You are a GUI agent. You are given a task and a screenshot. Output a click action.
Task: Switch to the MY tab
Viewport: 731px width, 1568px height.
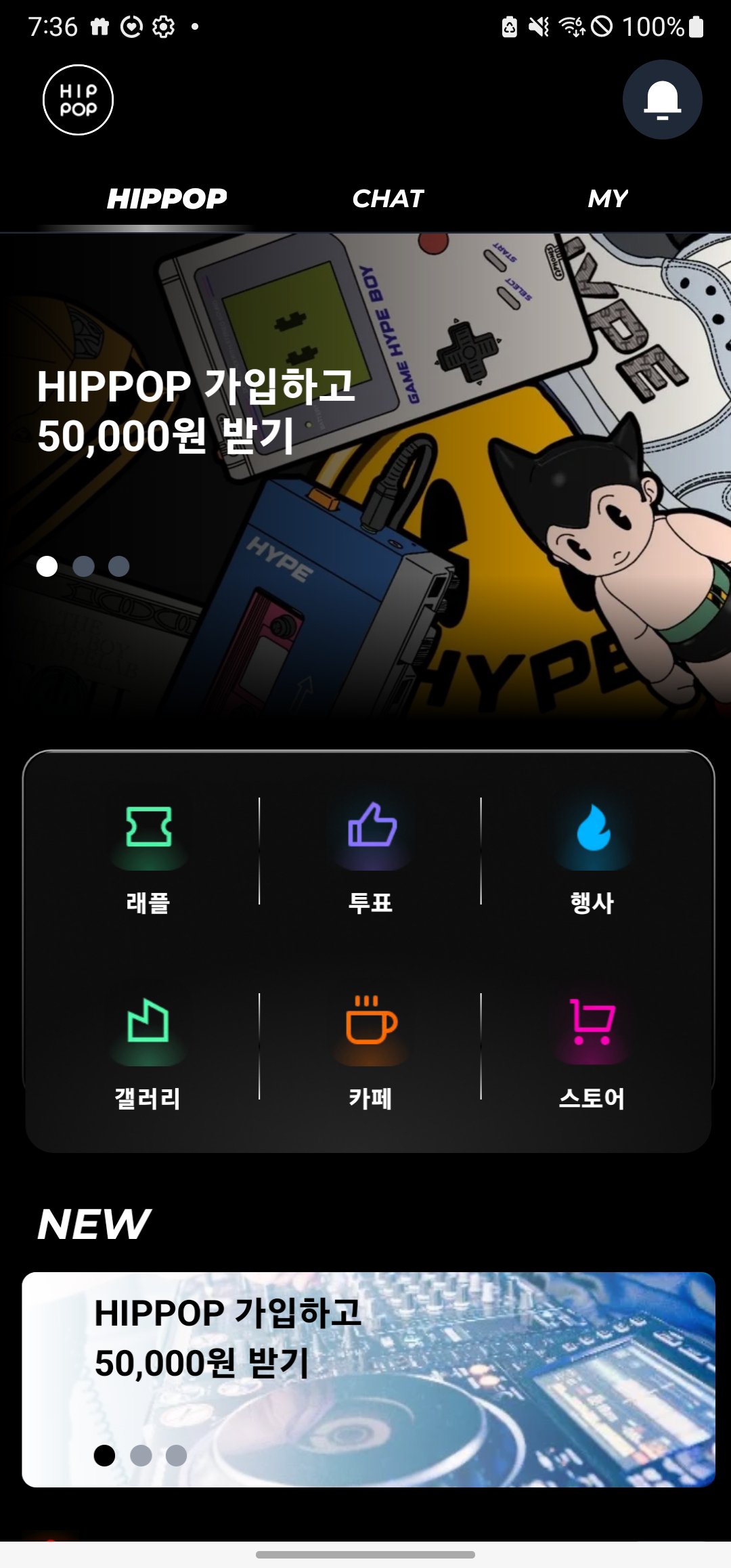click(x=608, y=198)
